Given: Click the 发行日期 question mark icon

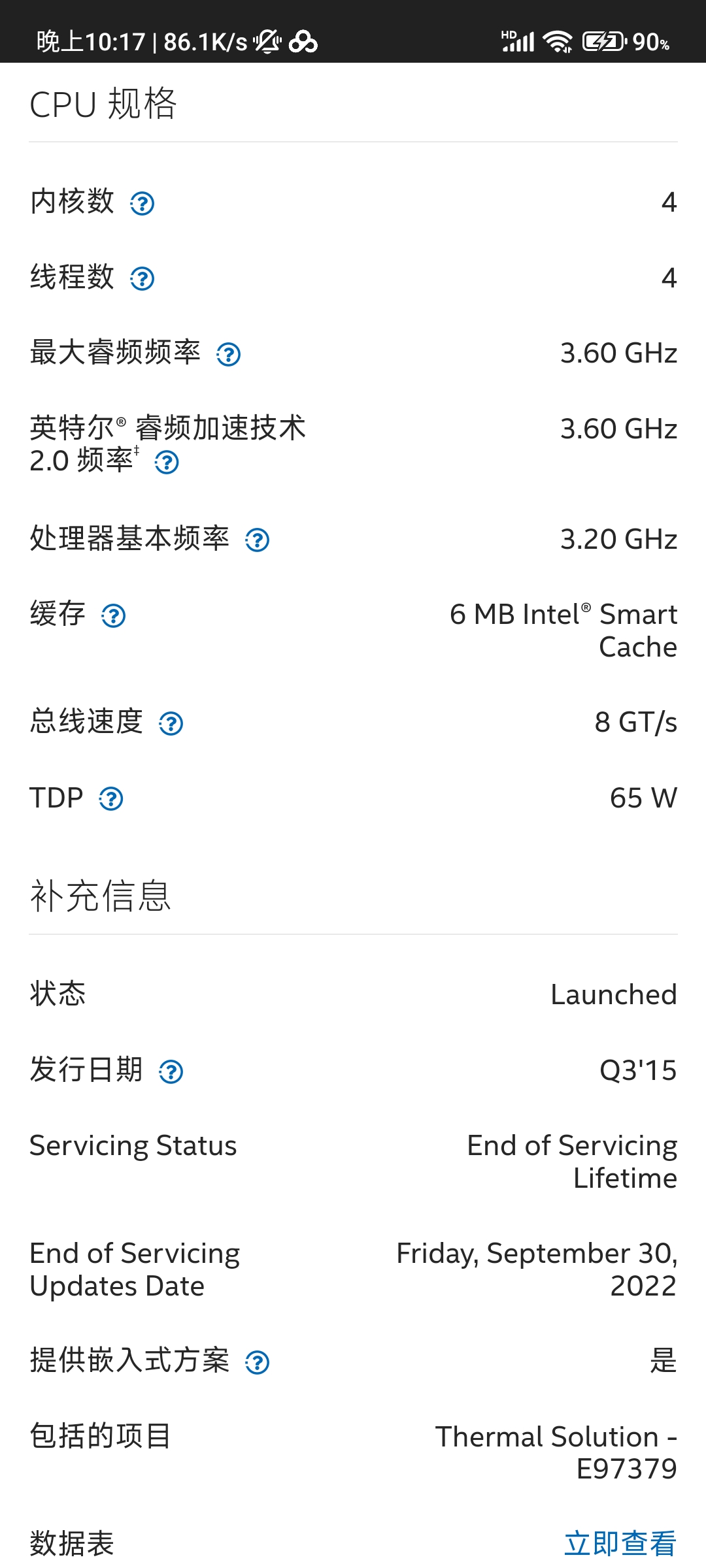Looking at the screenshot, I should coord(170,1070).
